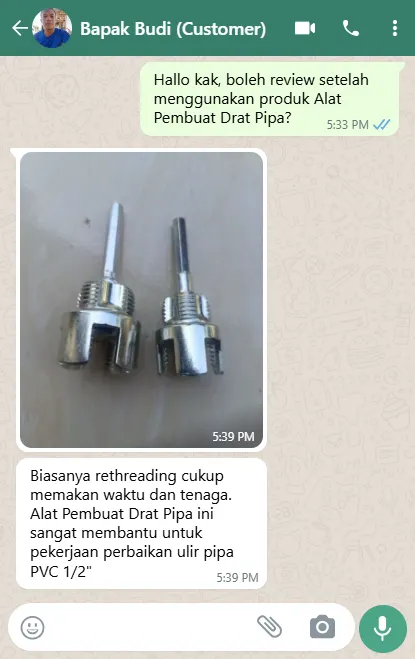415x659 pixels.
Task: Start a voice call
Action: (x=351, y=28)
